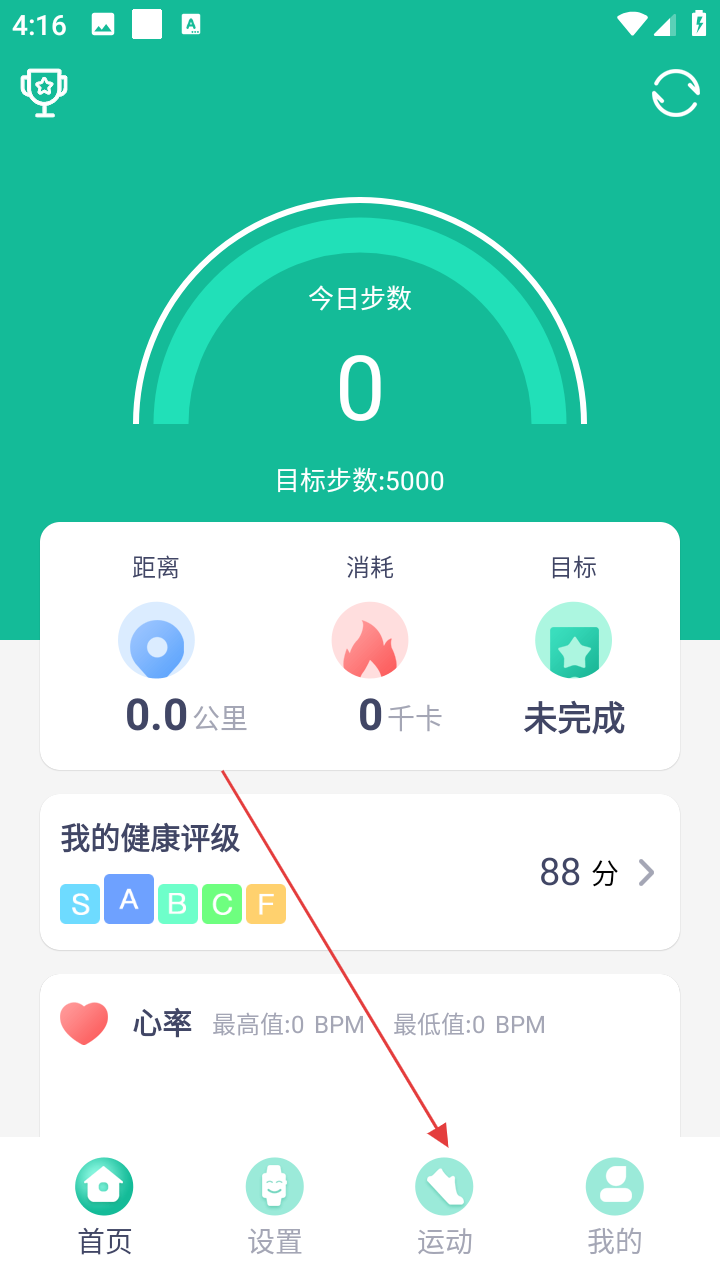
Task: Switch to the 运动 tab
Action: coord(445,1208)
